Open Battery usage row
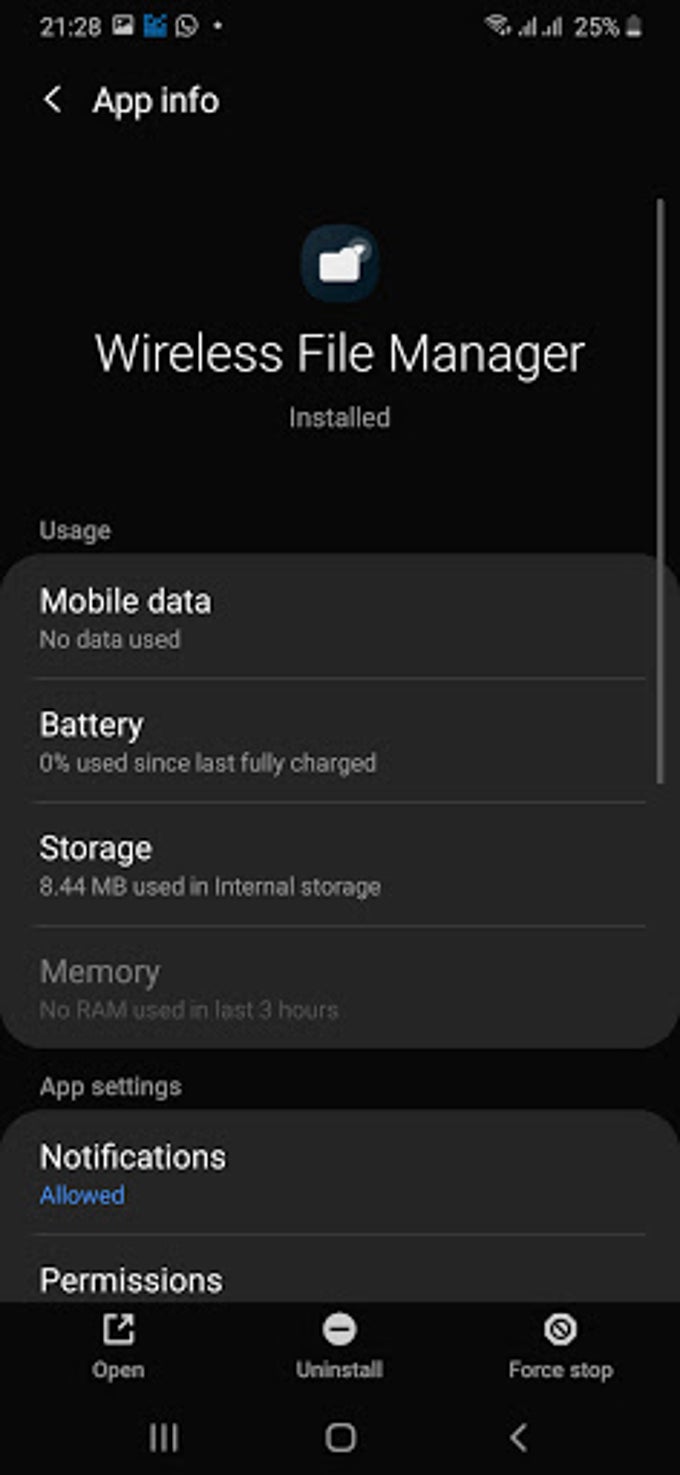The image size is (680, 1475). [340, 741]
